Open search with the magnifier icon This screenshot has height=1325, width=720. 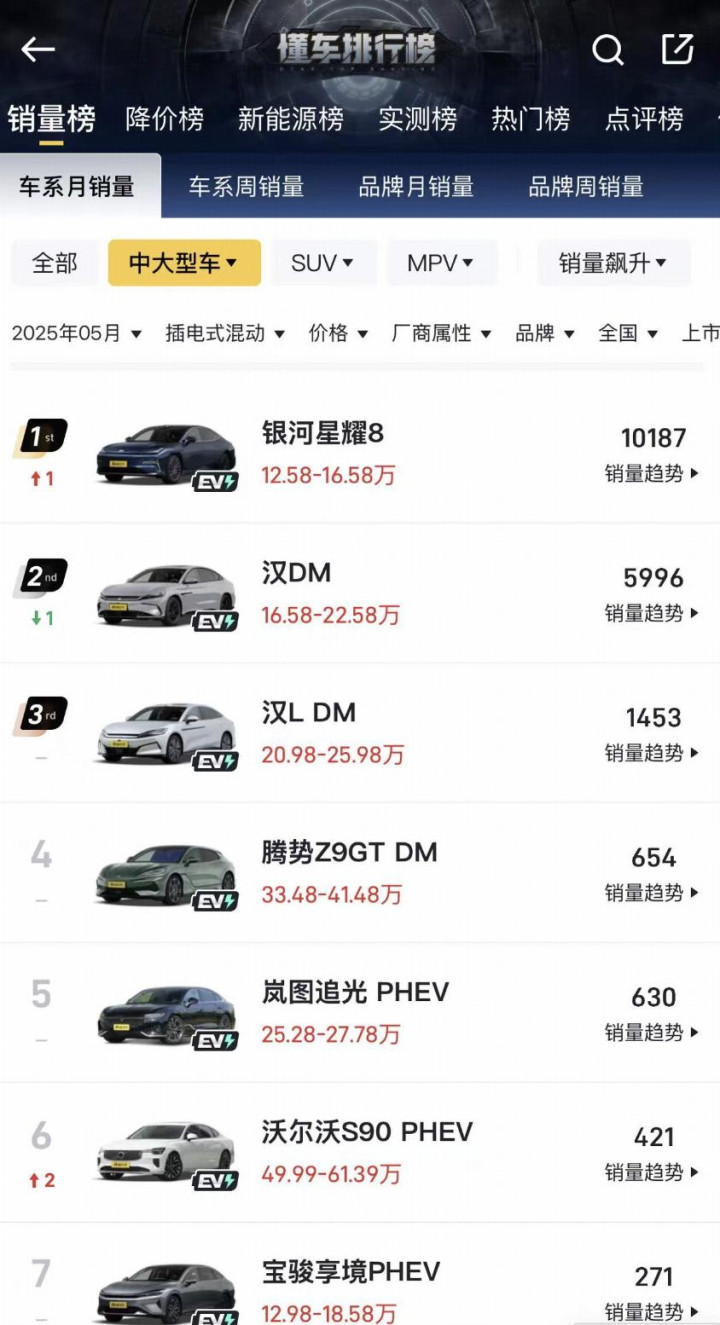coord(607,49)
